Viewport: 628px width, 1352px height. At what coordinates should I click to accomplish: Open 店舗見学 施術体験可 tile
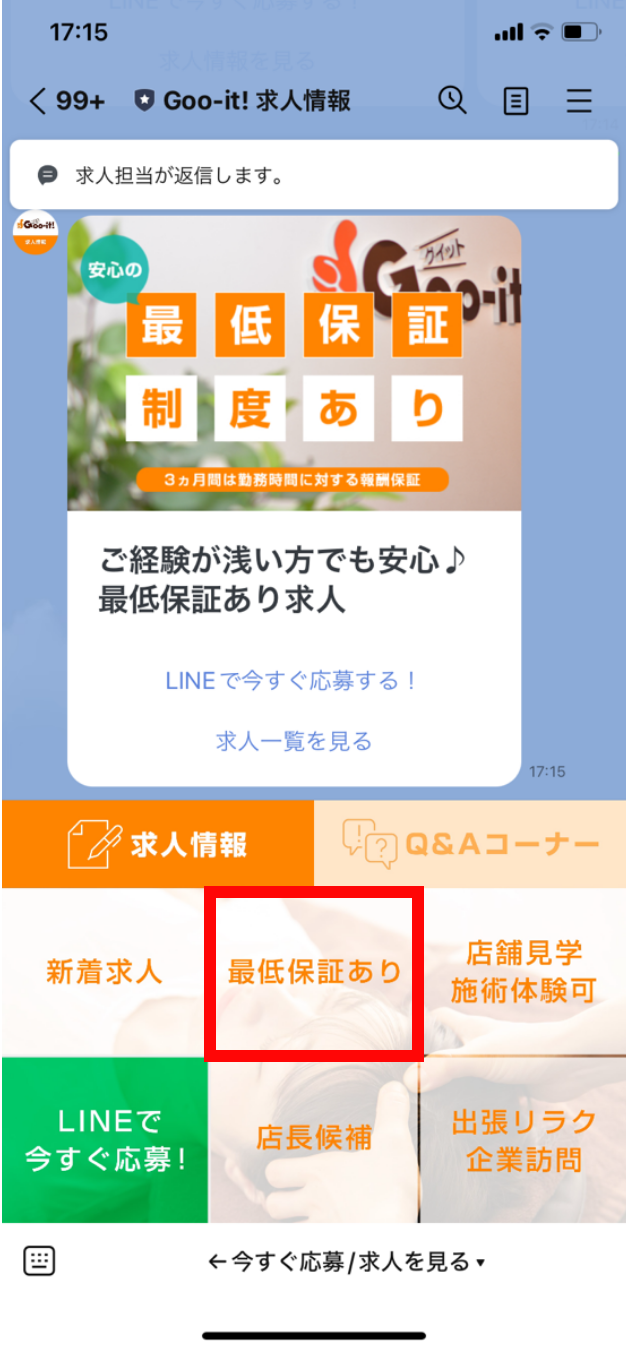pos(523,972)
